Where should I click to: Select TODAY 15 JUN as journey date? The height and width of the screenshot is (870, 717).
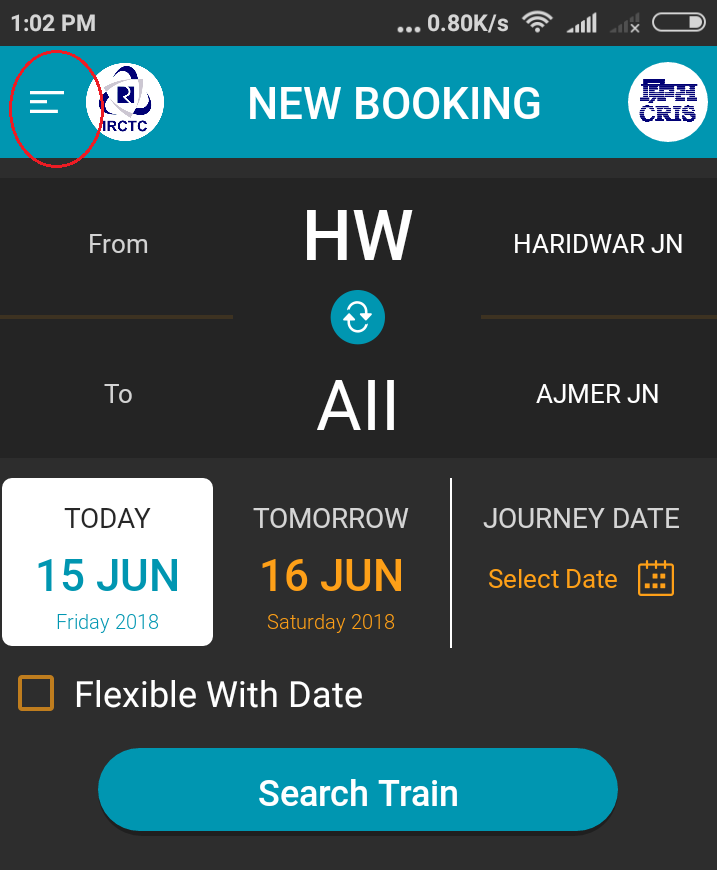pyautogui.click(x=108, y=562)
